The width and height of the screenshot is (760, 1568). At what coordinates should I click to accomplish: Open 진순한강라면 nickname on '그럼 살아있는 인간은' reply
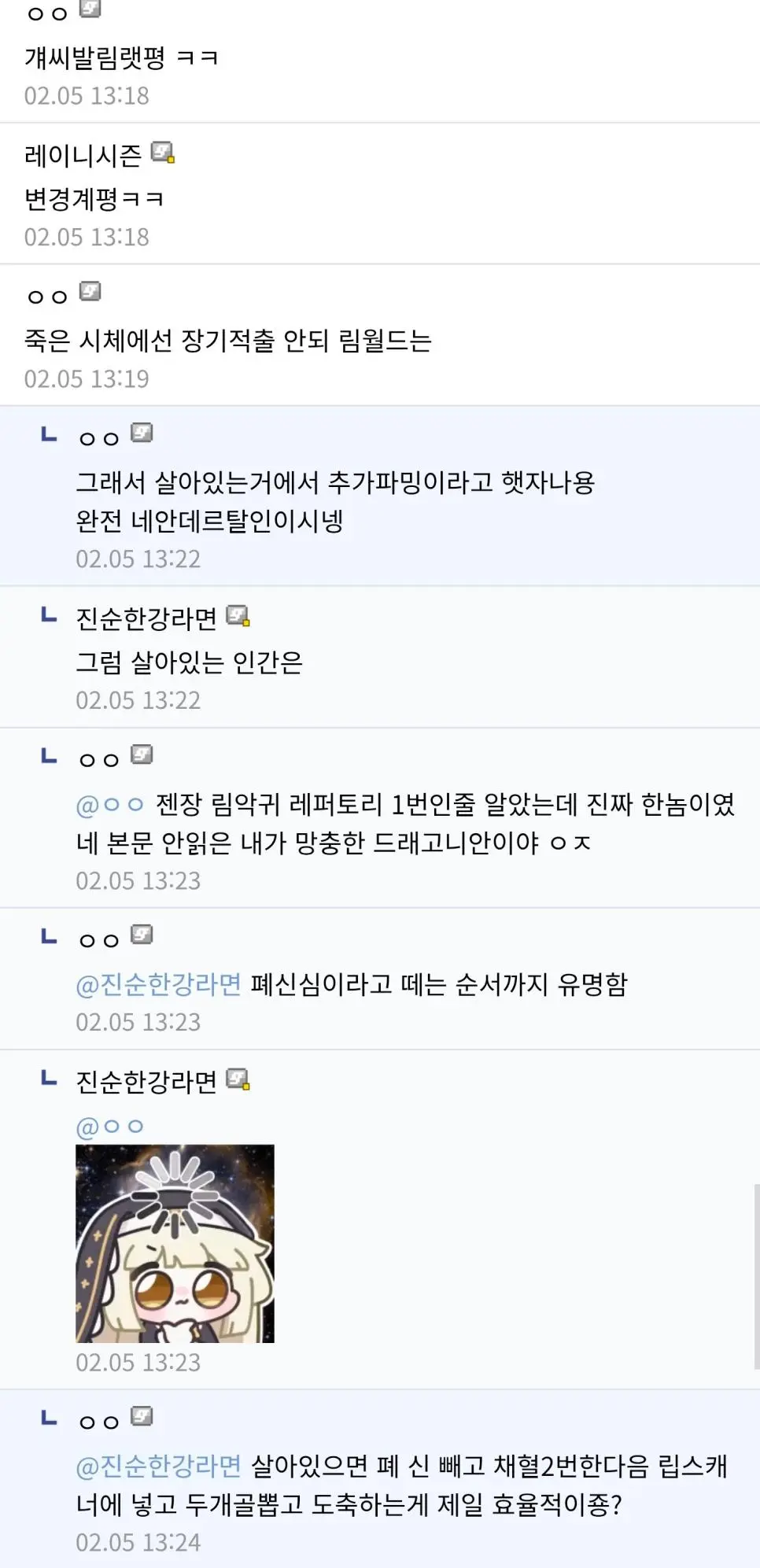(x=146, y=618)
